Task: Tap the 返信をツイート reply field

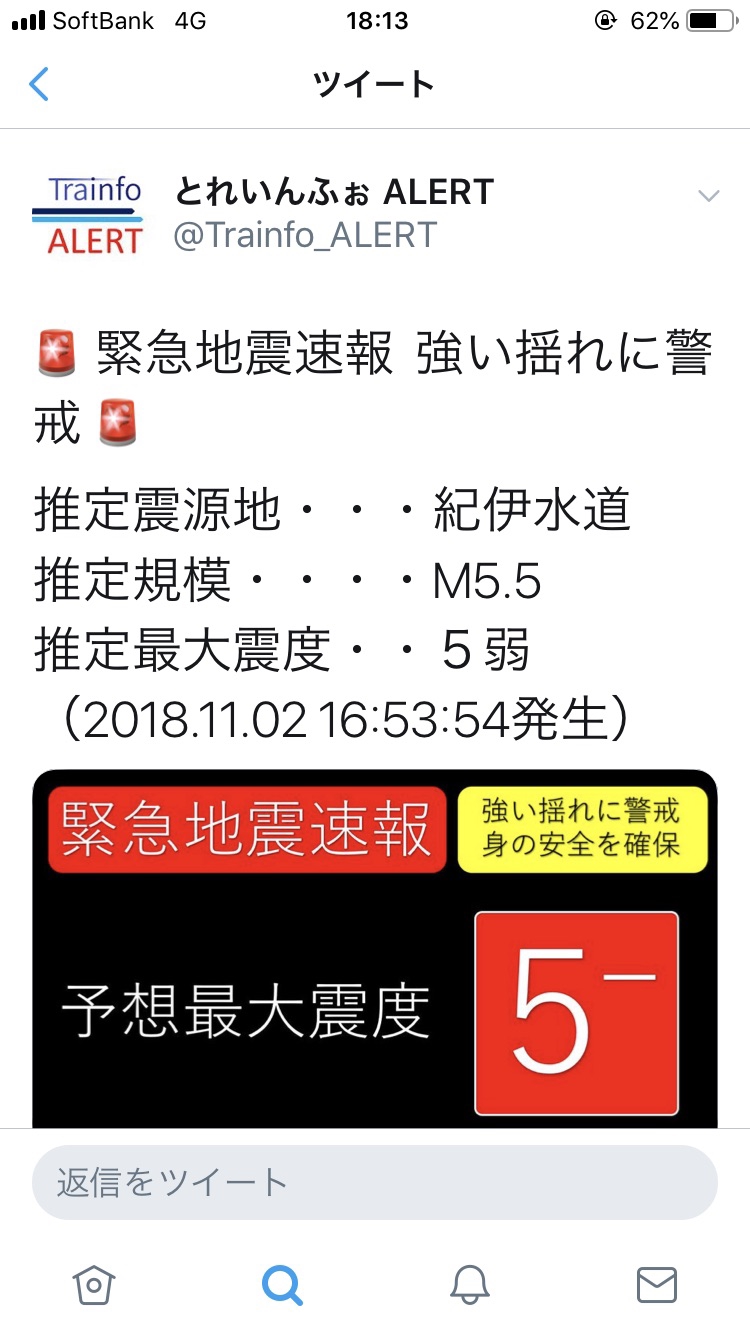Action: (375, 1182)
